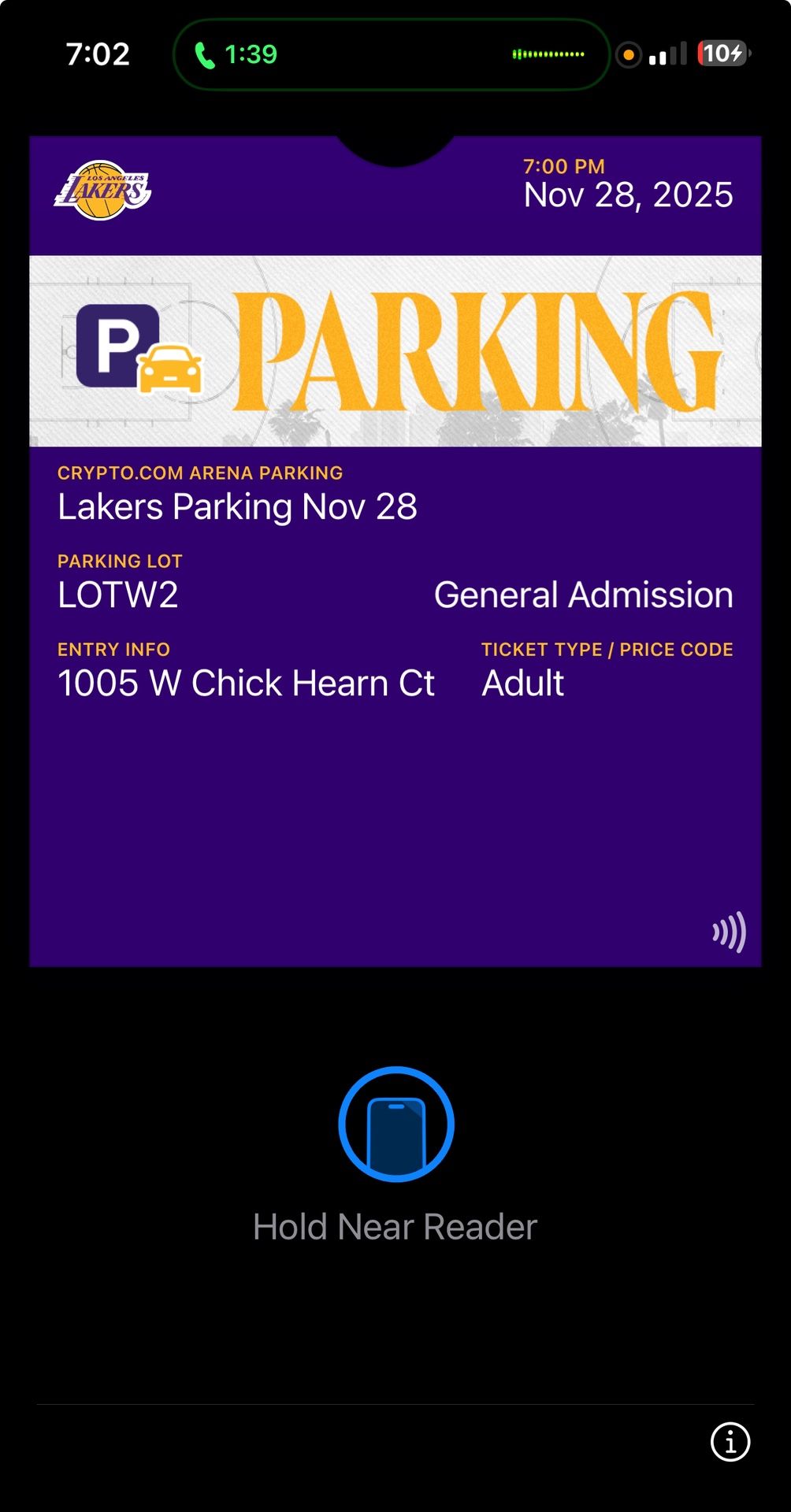Tap the Nov 28, 2025 event date
Image resolution: width=791 pixels, height=1512 pixels.
click(x=628, y=195)
